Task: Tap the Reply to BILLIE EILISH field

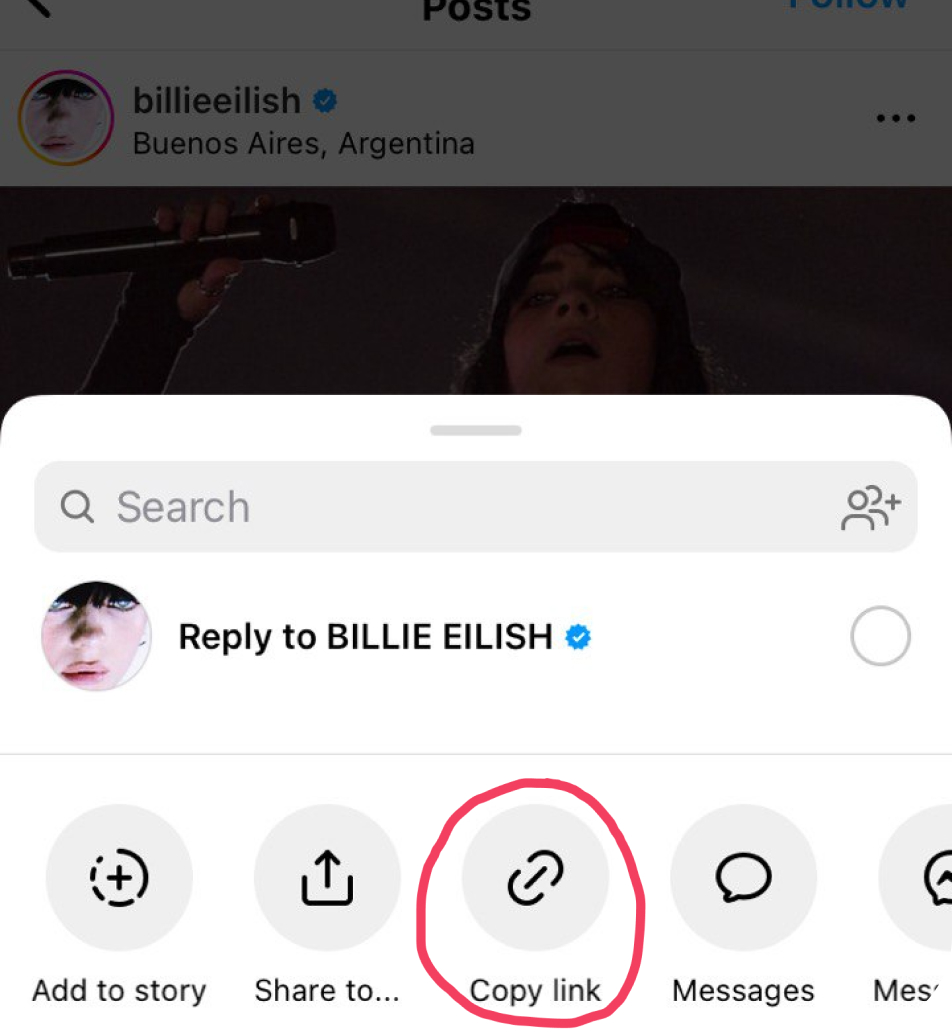Action: [x=365, y=636]
